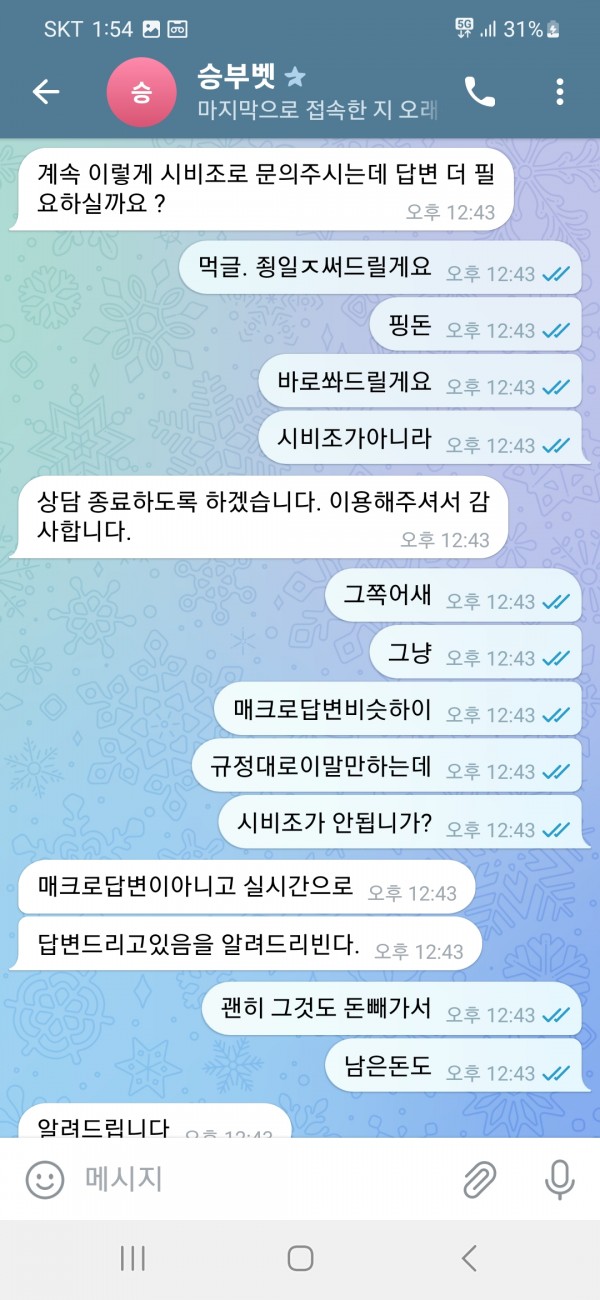
Task: Go back to the chat list
Action: click(46, 92)
